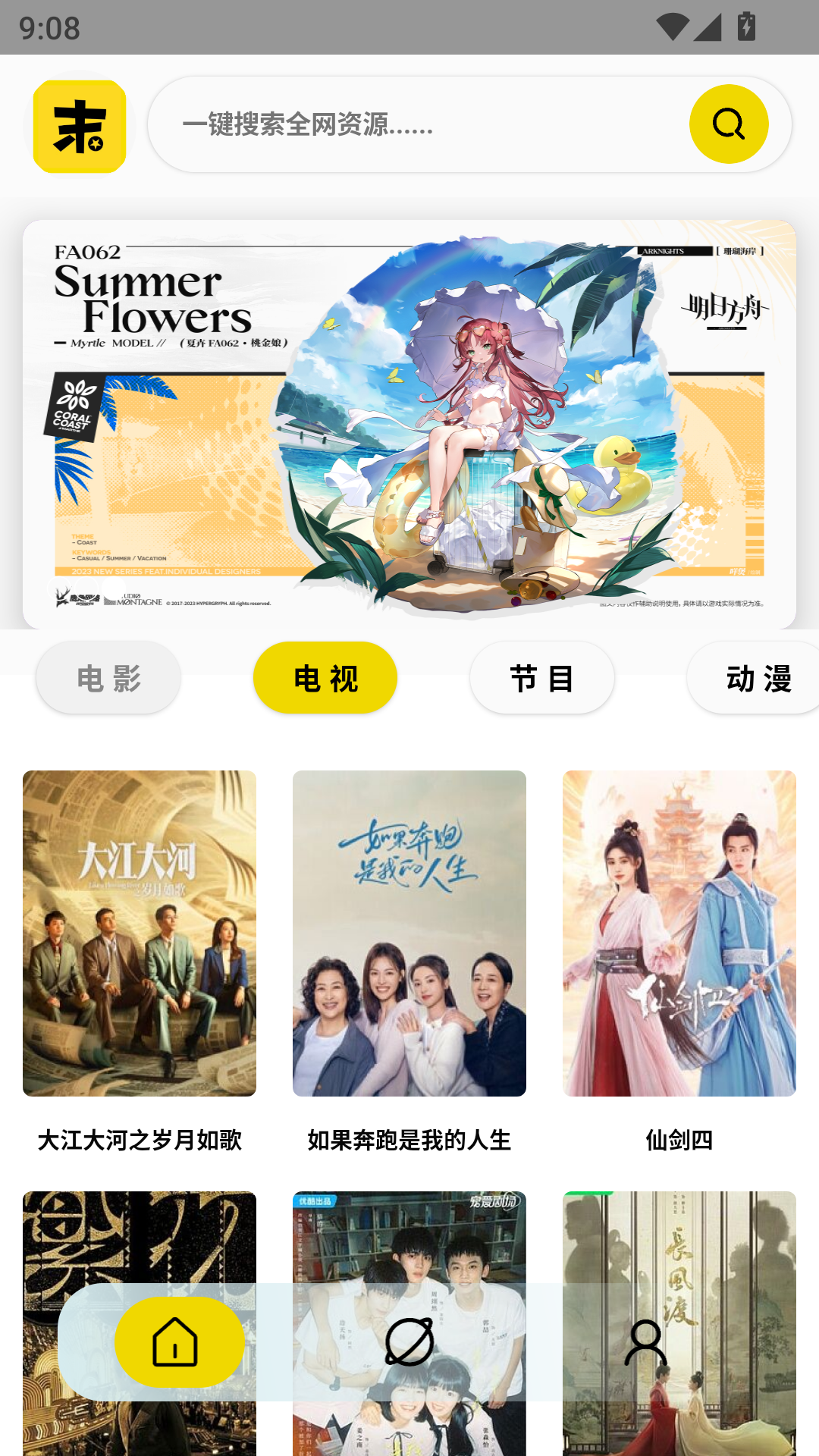The height and width of the screenshot is (1456, 819).
Task: Switch to the 节目 category
Action: [542, 678]
